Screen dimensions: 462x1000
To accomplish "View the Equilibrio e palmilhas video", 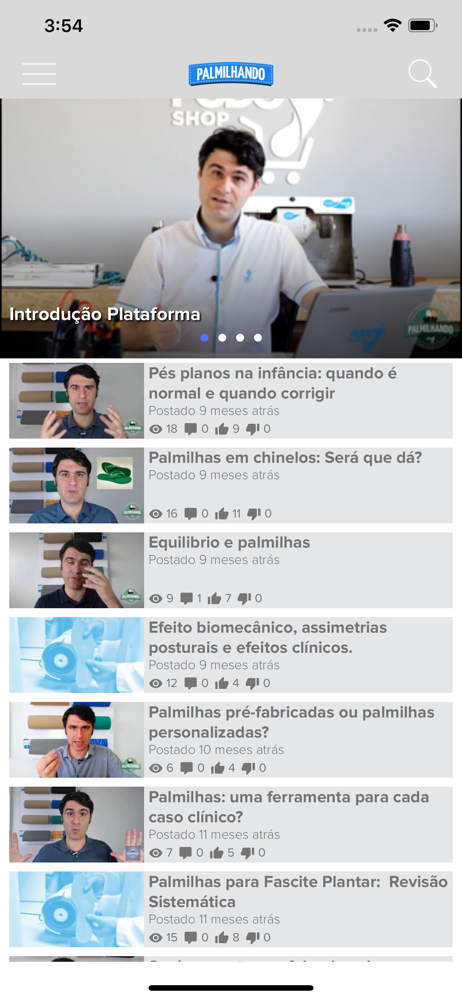I will pos(231,570).
